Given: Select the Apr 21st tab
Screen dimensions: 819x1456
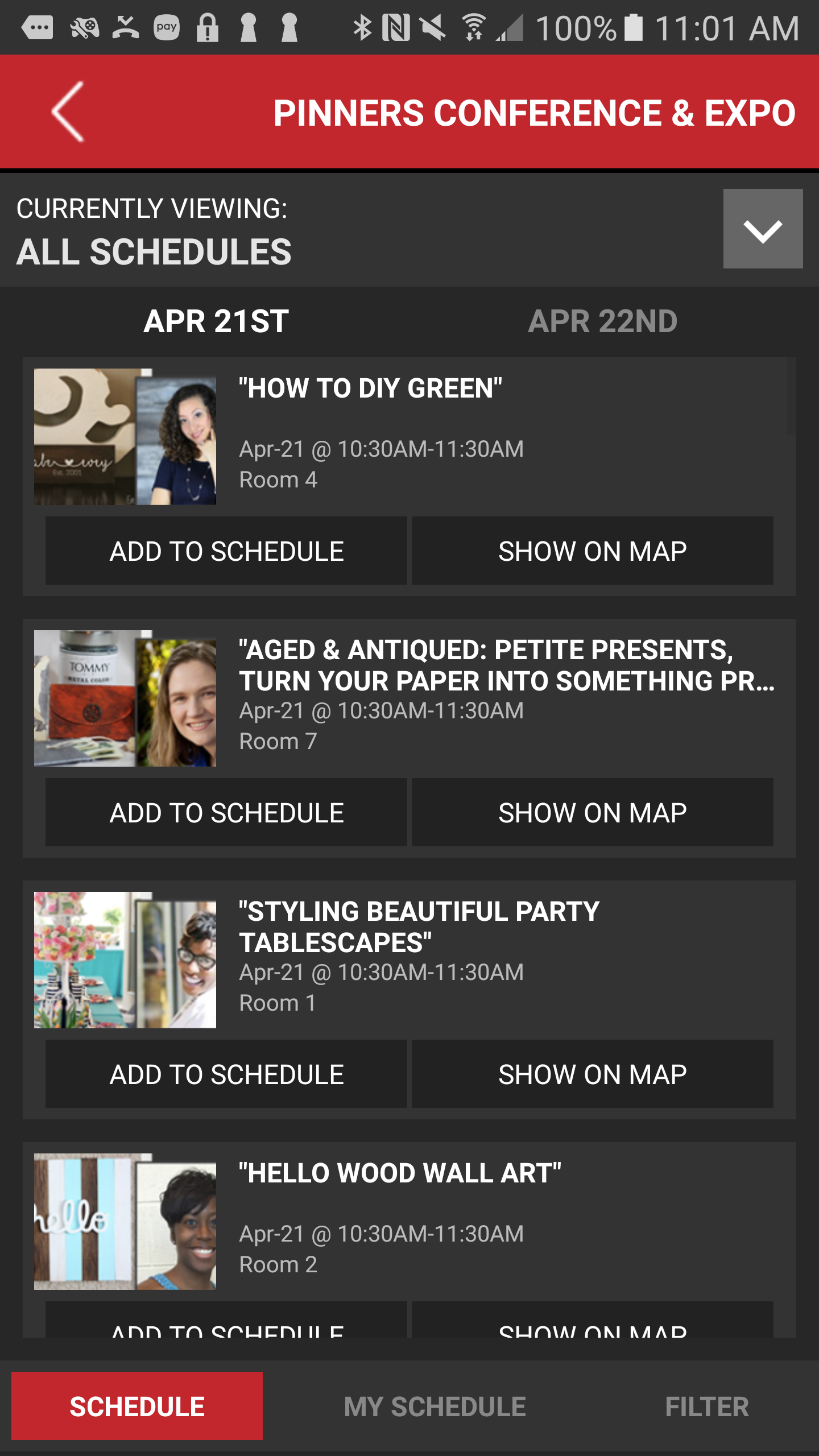Looking at the screenshot, I should pyautogui.click(x=216, y=321).
